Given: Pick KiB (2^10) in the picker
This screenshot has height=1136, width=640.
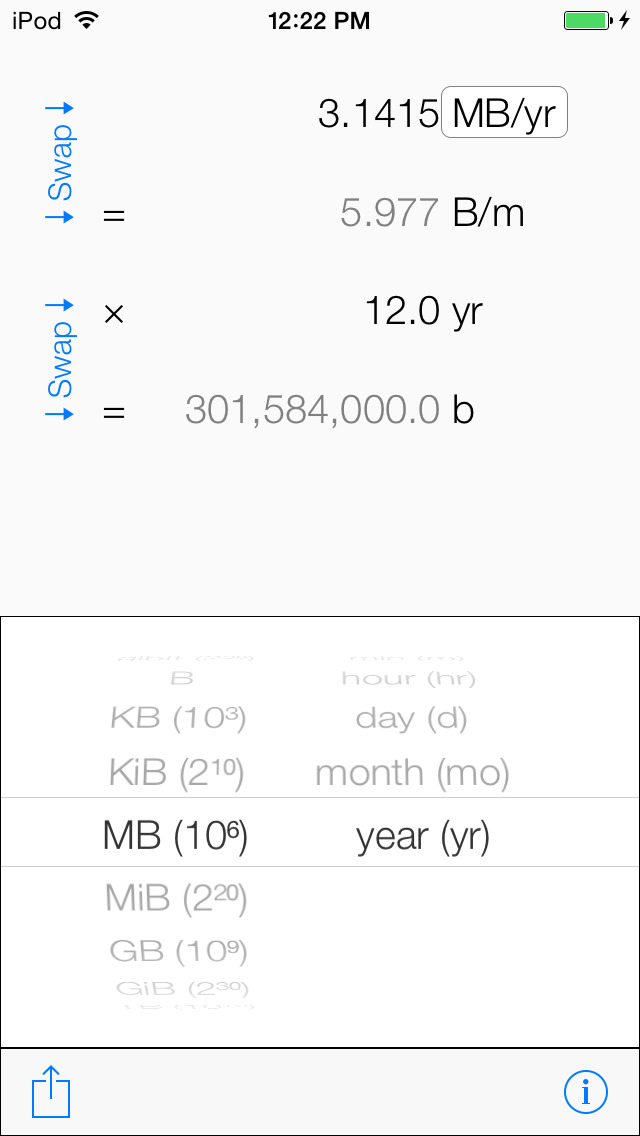Looking at the screenshot, I should coord(177,774).
